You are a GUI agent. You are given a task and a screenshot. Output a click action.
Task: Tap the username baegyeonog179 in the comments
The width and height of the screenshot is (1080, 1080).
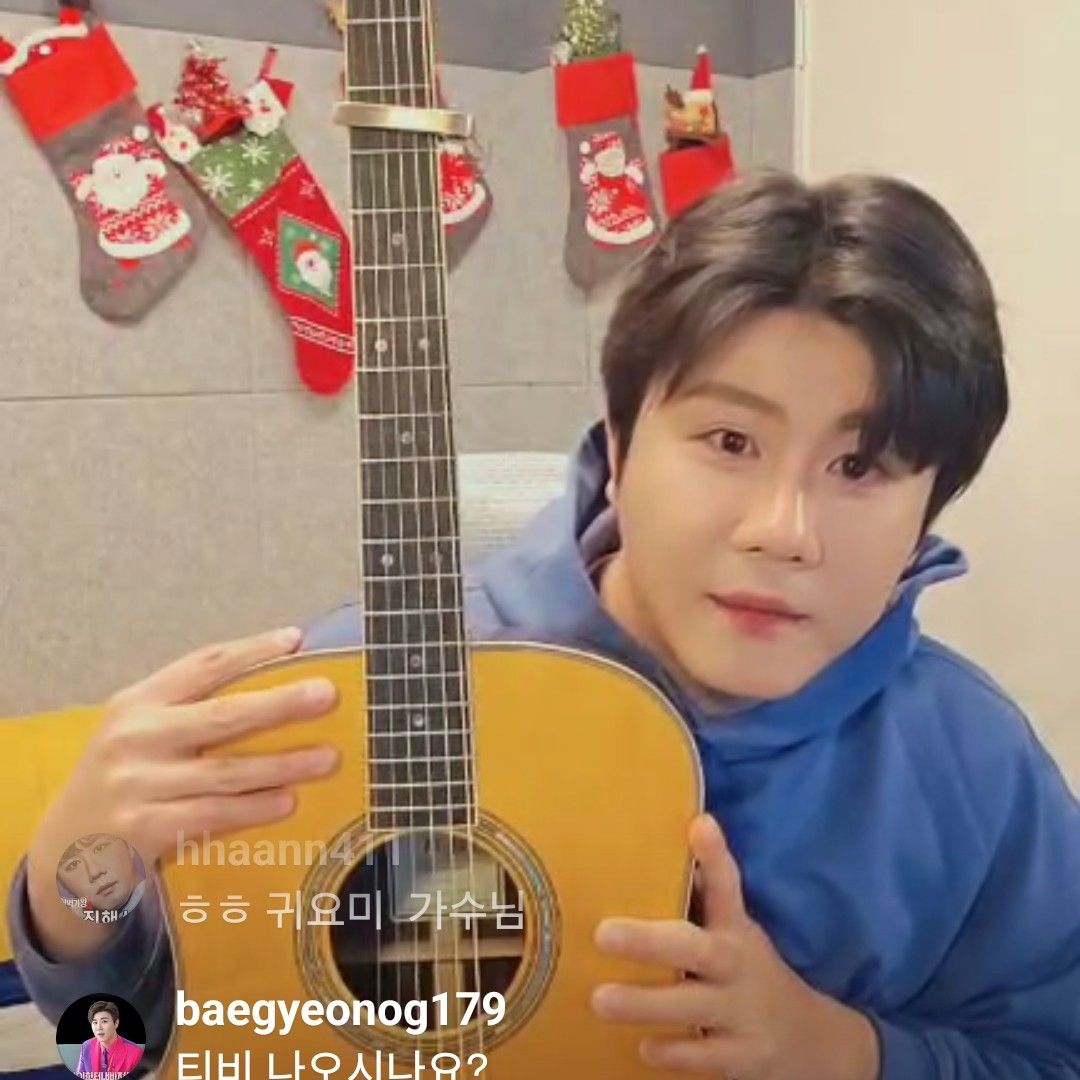[x=340, y=1012]
